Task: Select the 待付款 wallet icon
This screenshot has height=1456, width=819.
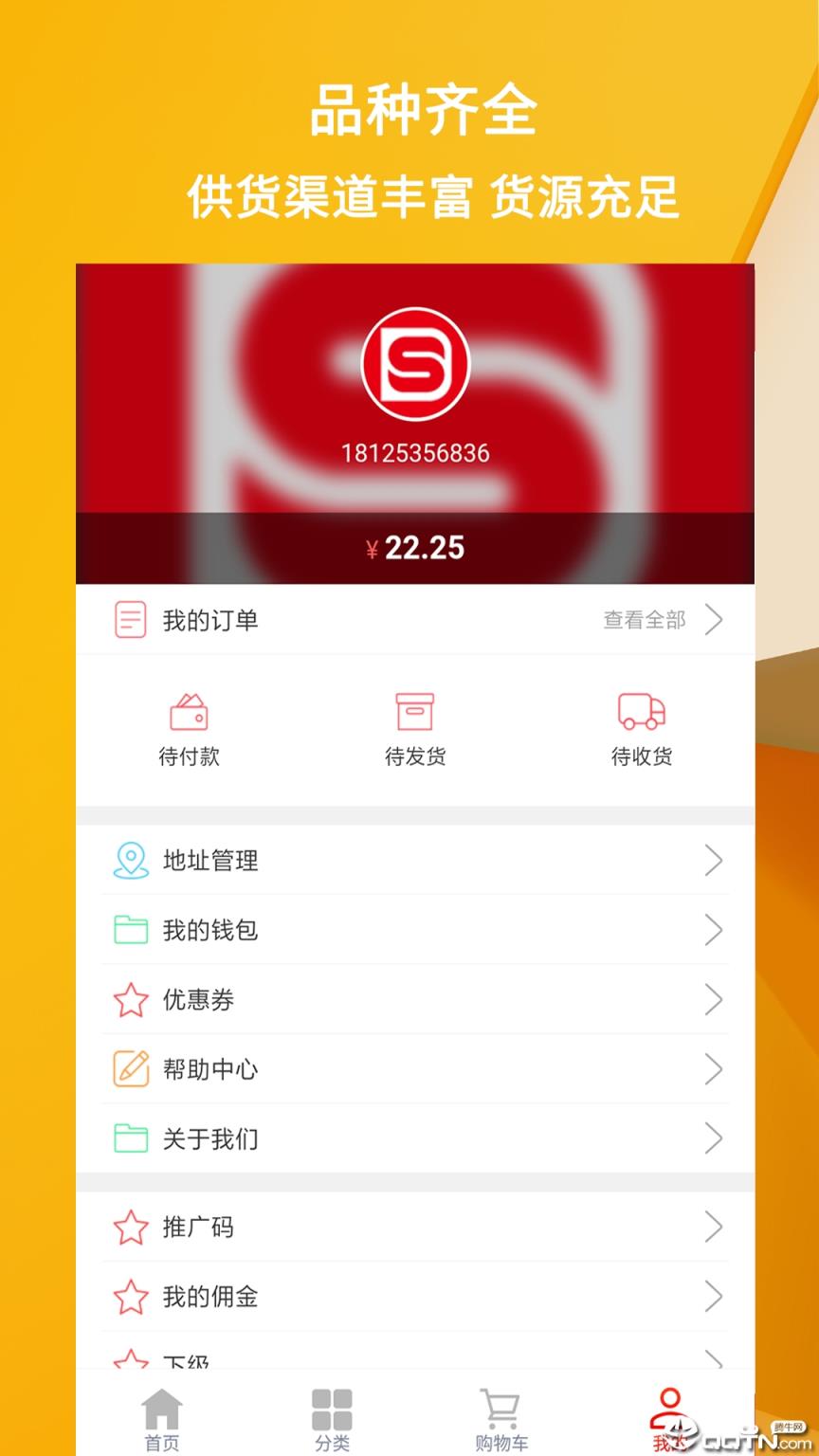Action: 189,711
